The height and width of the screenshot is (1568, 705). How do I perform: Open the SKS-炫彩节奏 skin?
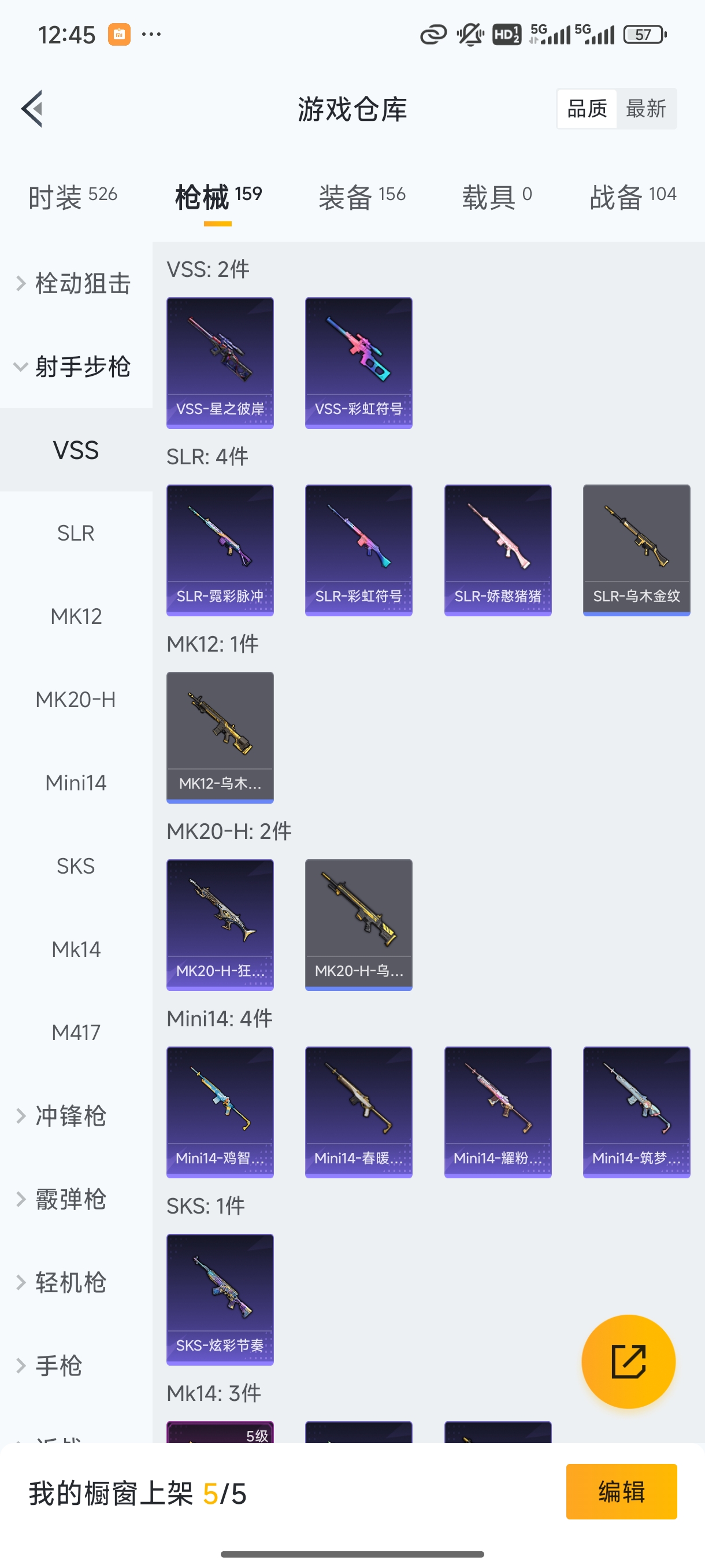220,1300
